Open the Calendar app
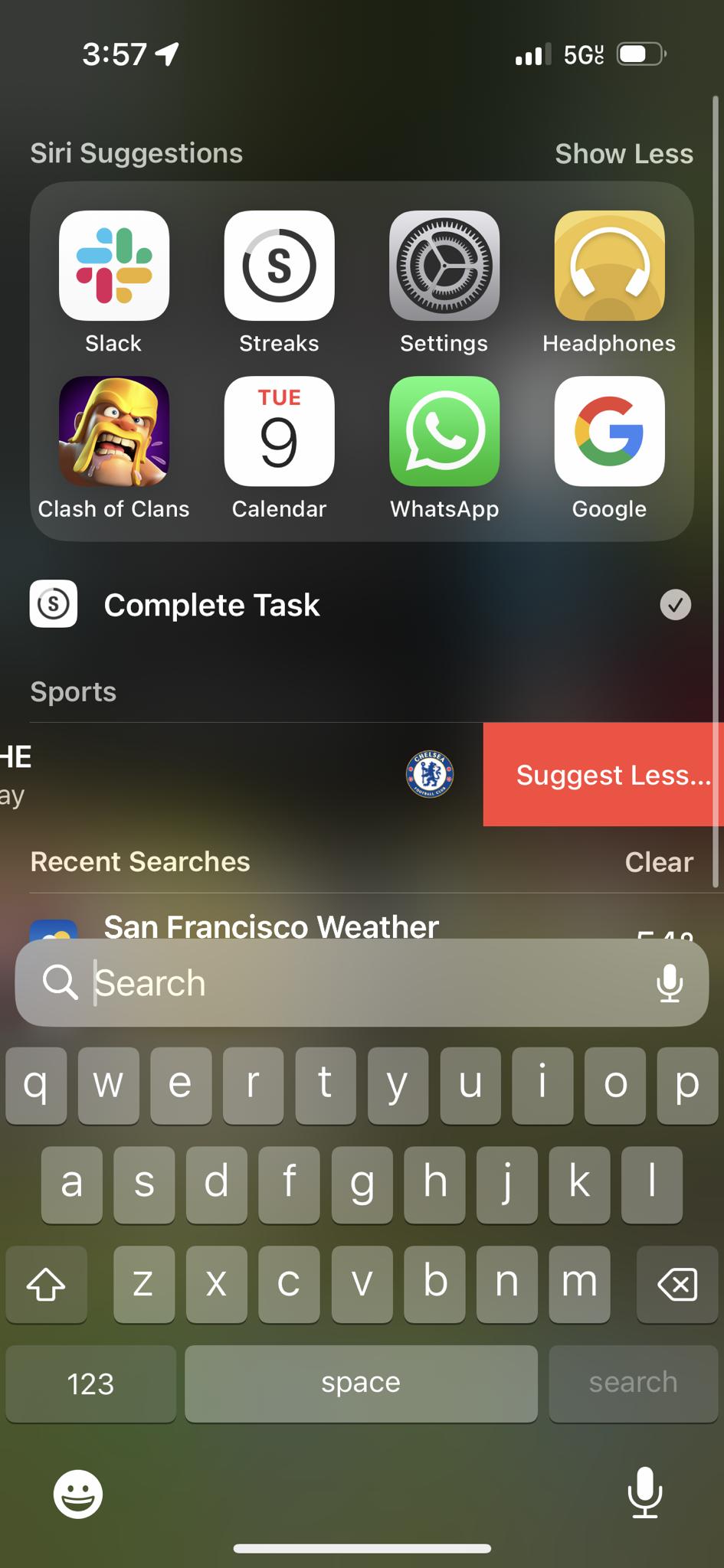Screen dimensions: 724x1568 coord(279,431)
